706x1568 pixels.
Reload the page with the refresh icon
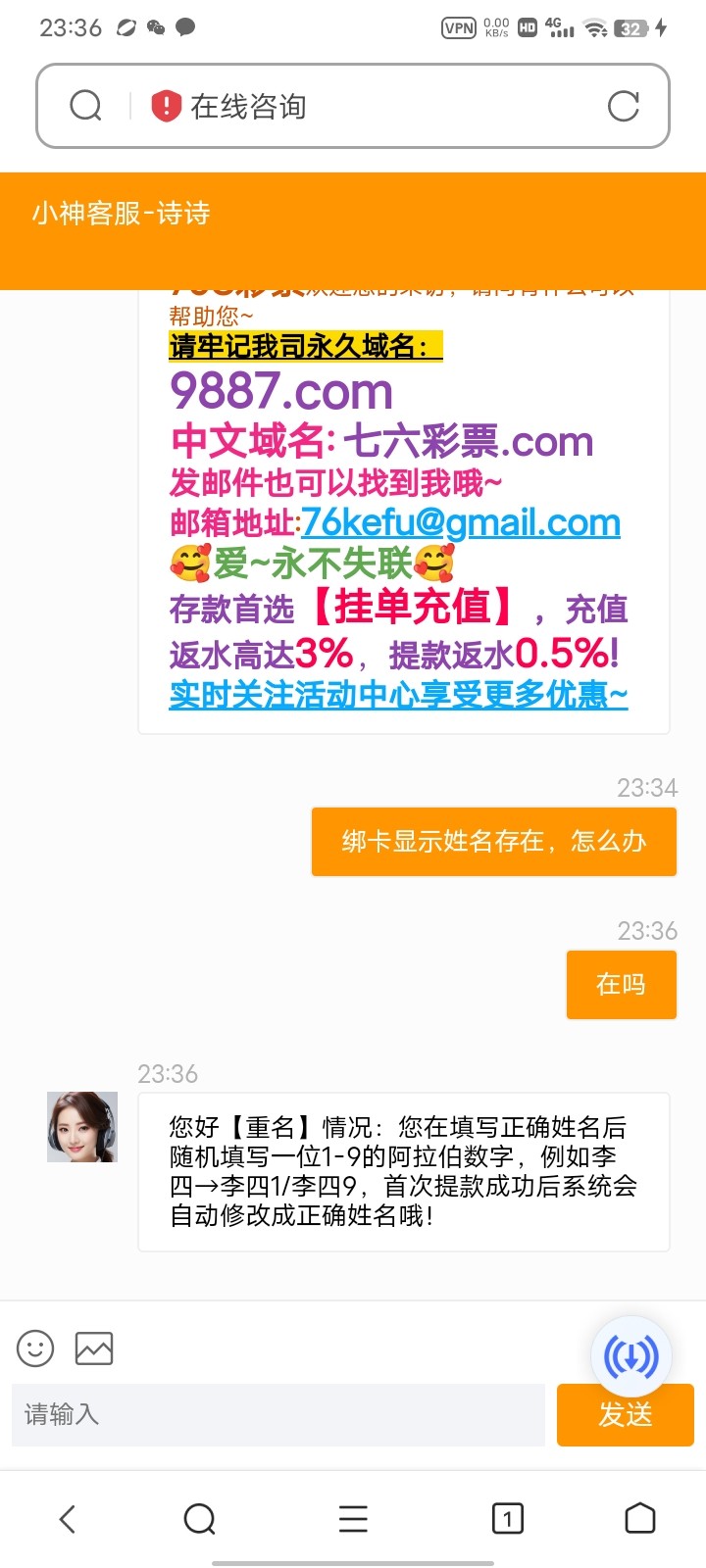click(623, 106)
